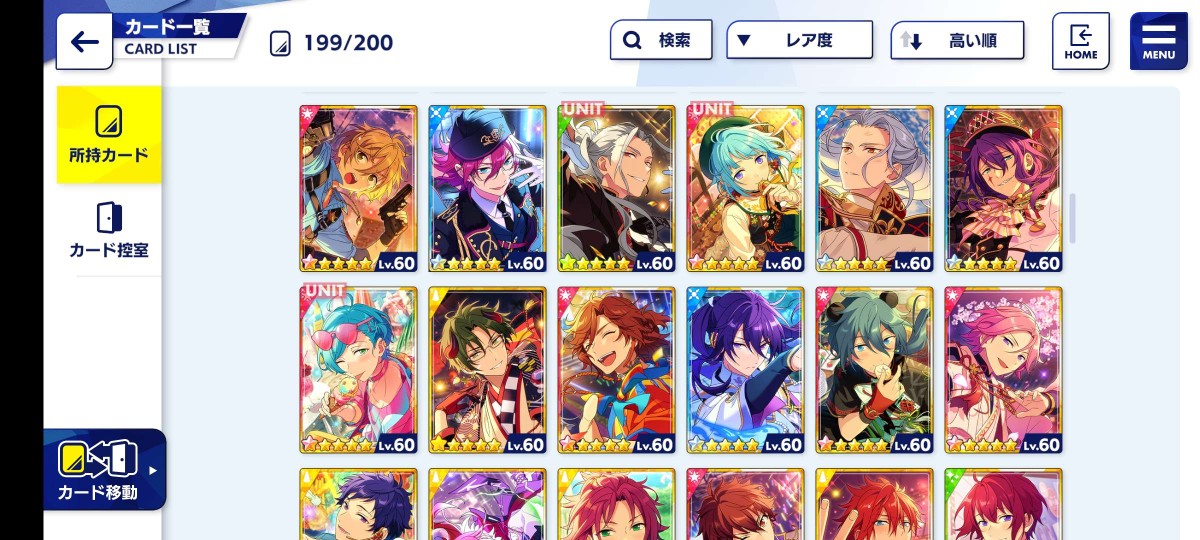Open the 検索 search button
1200x540 pixels.
coord(661,41)
